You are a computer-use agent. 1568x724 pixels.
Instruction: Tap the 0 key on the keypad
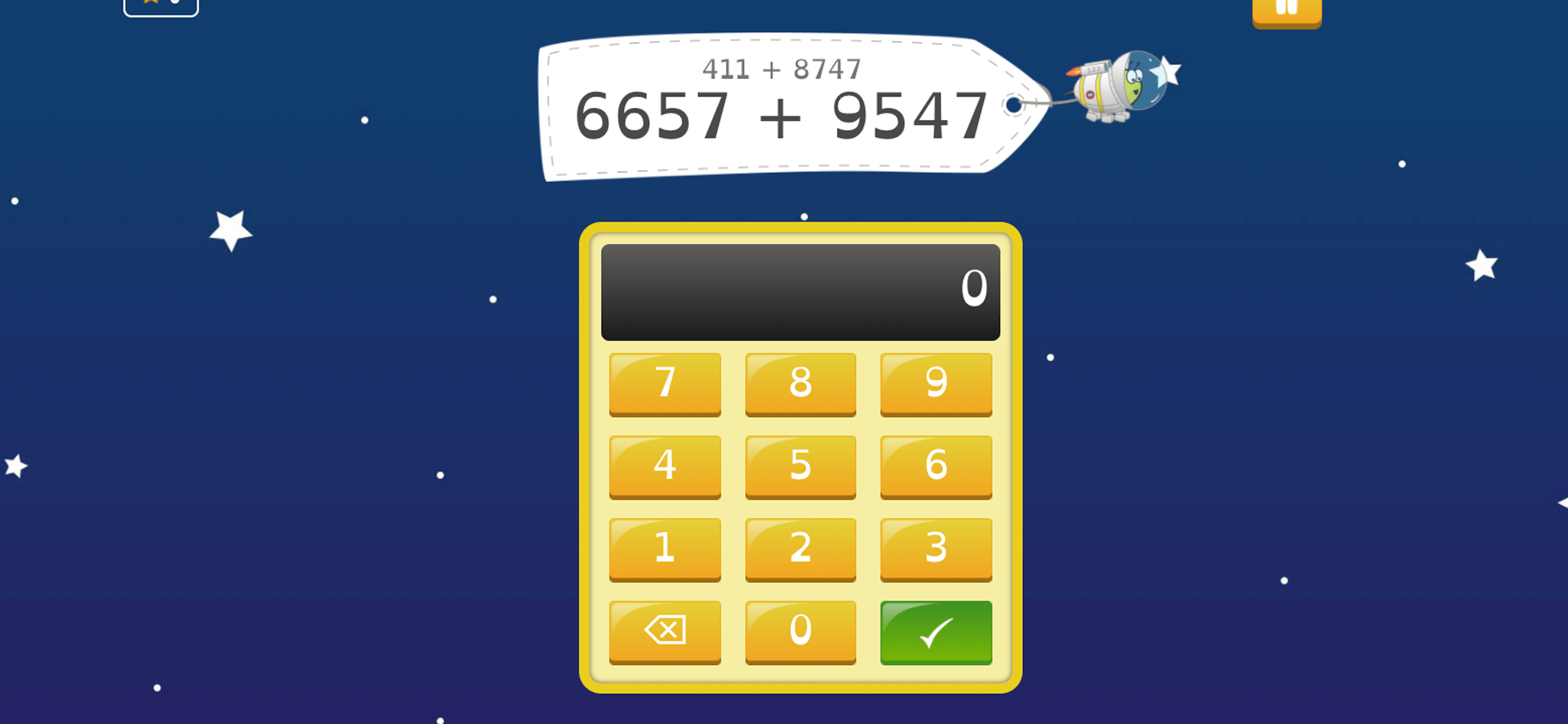tap(800, 631)
